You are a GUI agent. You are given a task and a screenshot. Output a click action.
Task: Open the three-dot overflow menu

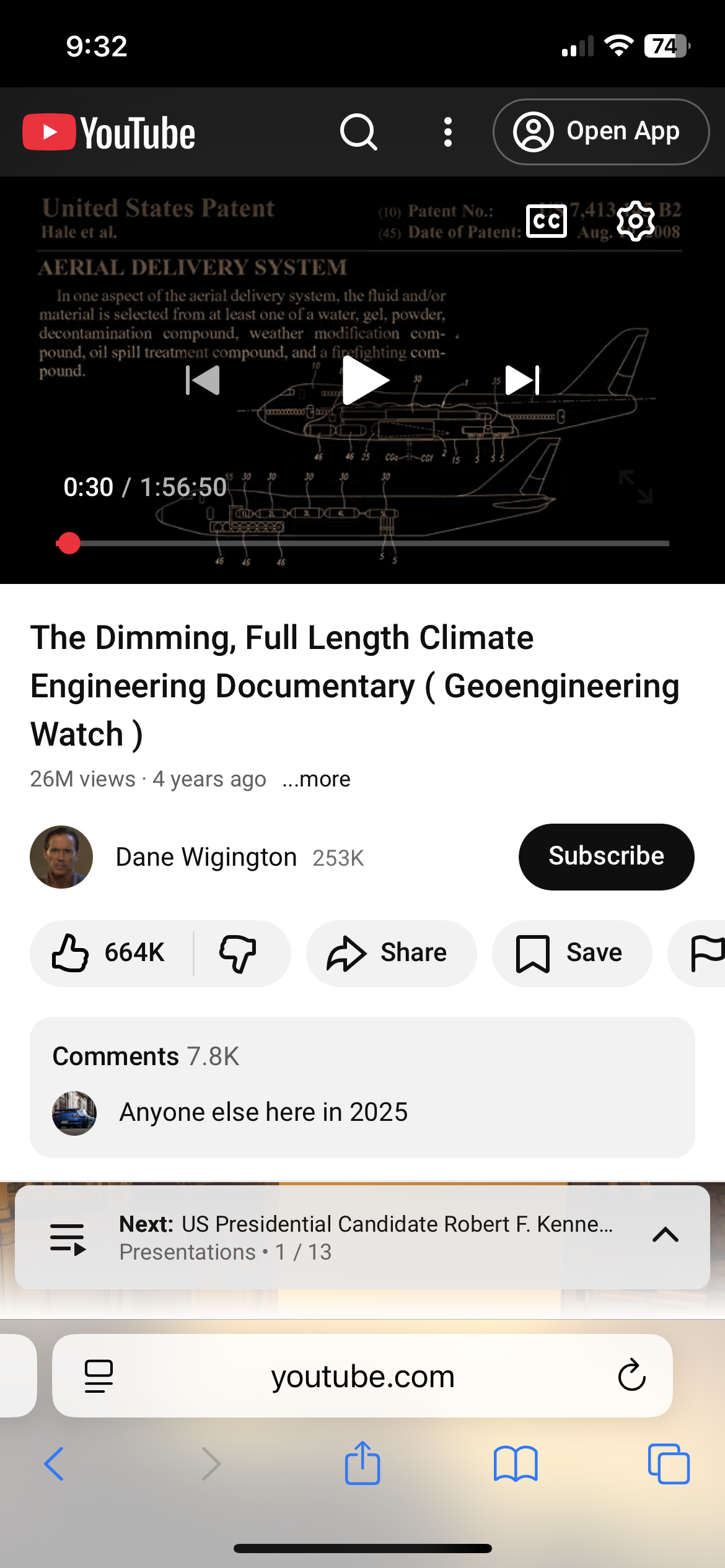447,132
